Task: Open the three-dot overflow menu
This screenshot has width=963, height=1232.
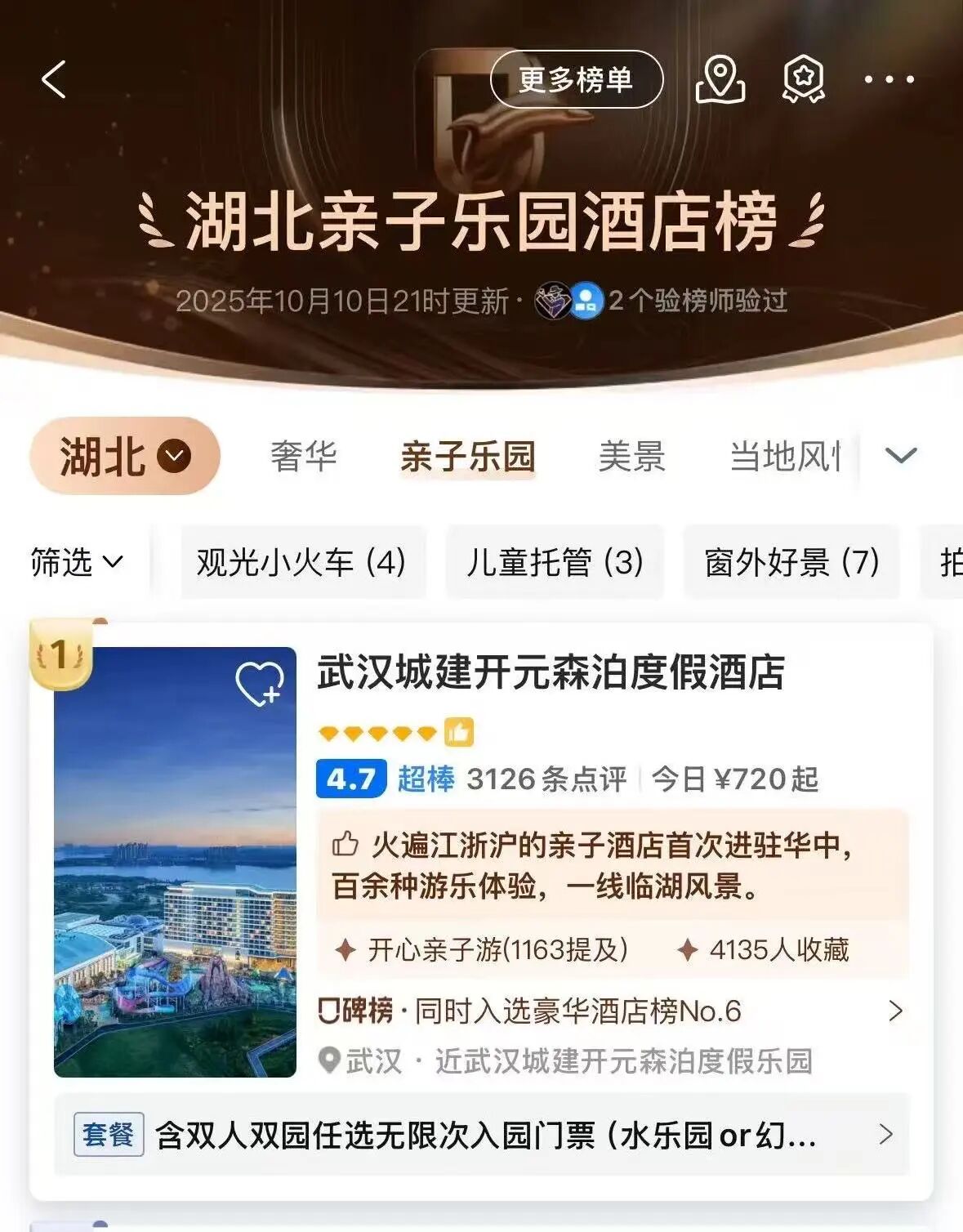Action: click(889, 80)
